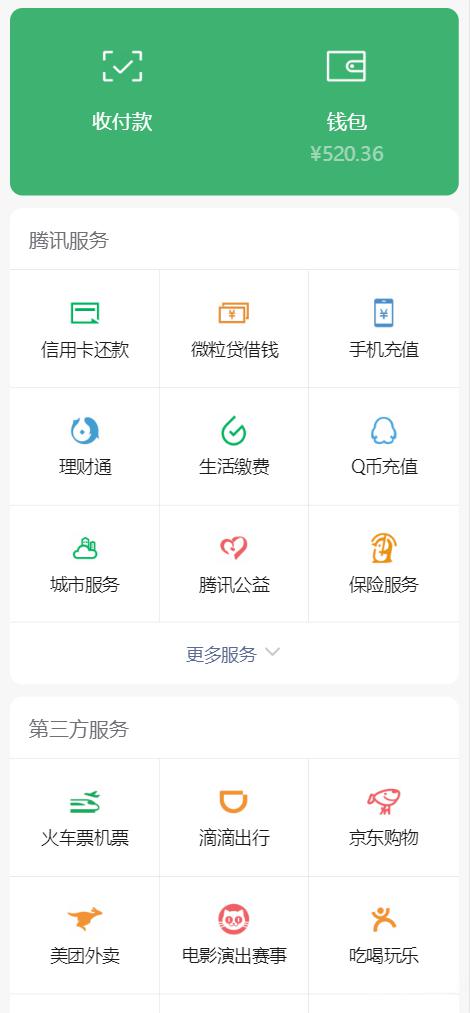470x1013 pixels.
Task: Open 理财通
Action: (x=85, y=446)
